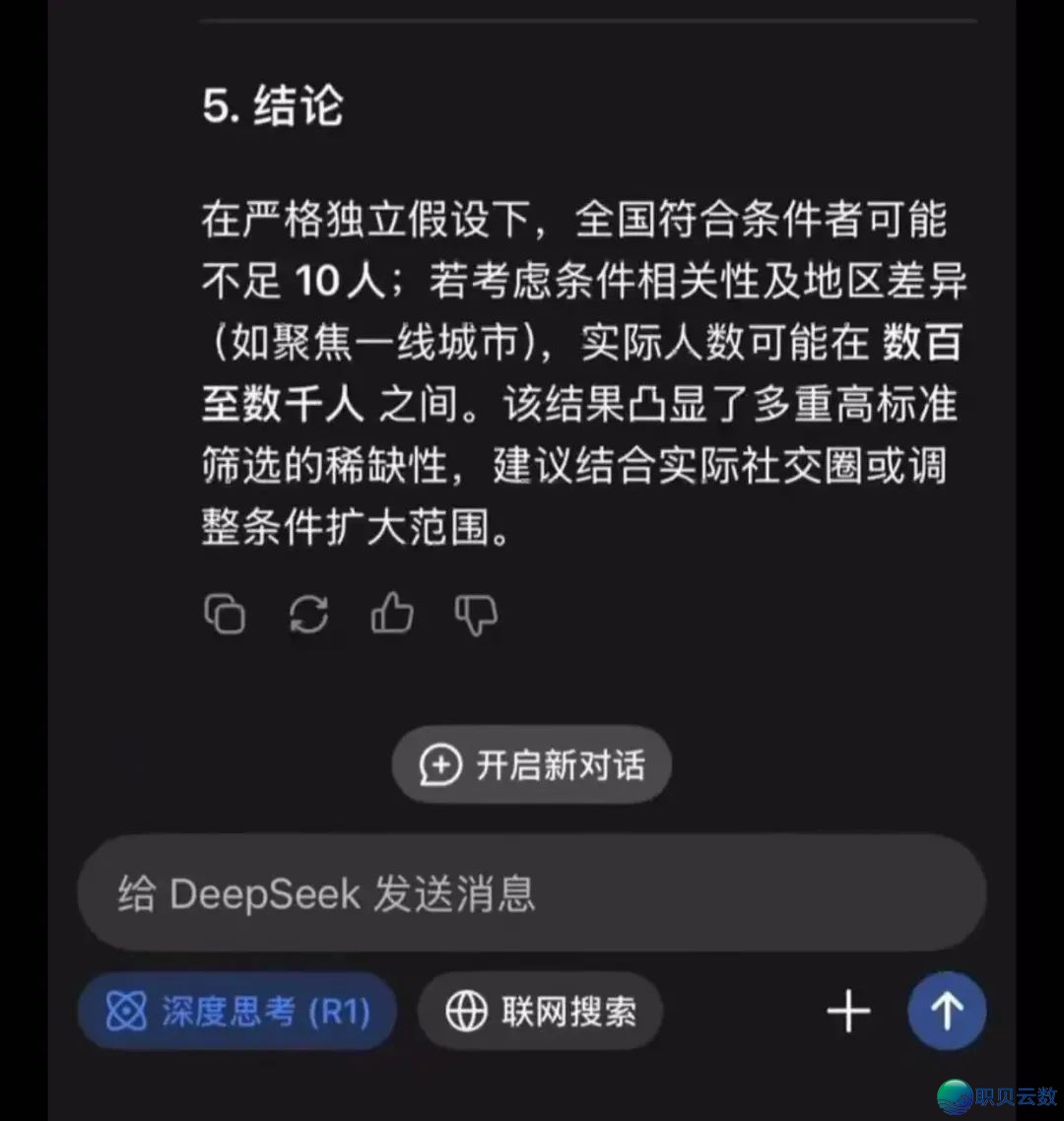This screenshot has width=1064, height=1121.
Task: Start a new conversation via 开启新对话
Action: tap(531, 764)
